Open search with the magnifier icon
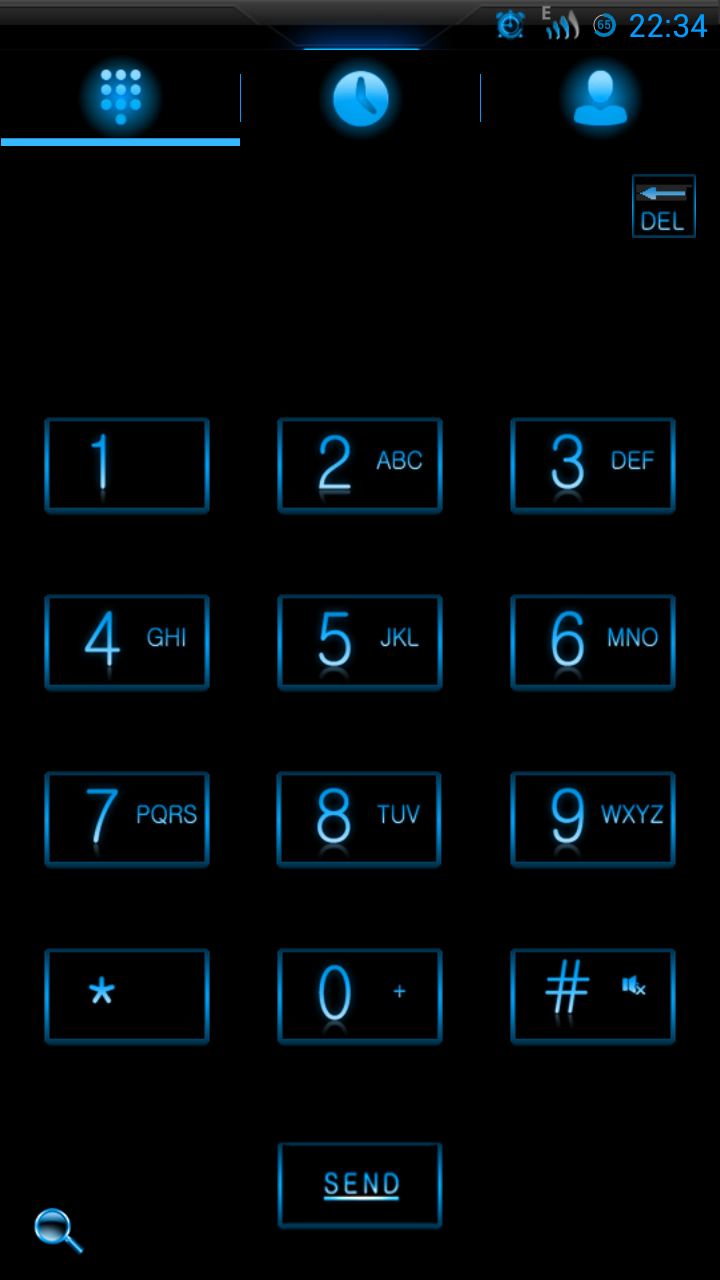 (x=58, y=1230)
